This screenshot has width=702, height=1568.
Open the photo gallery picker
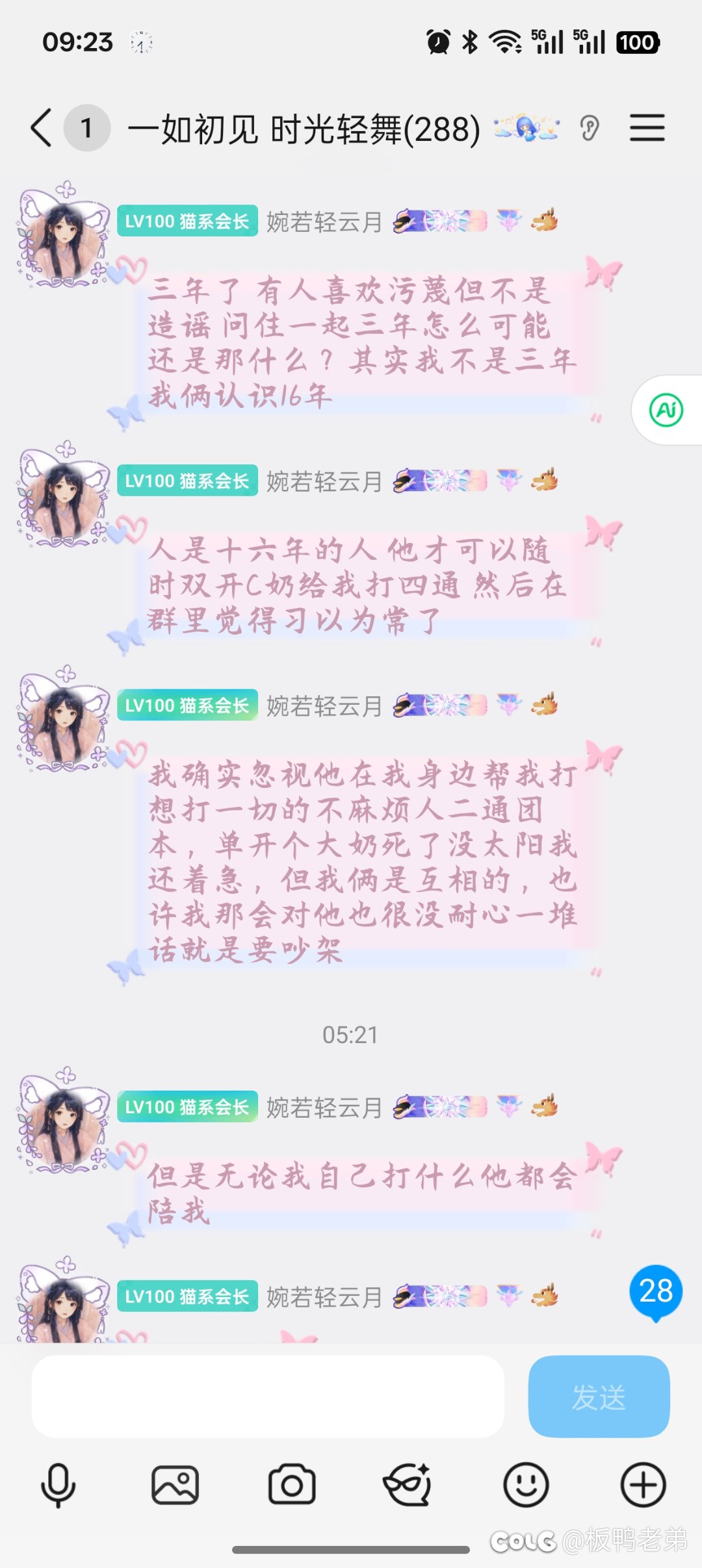(x=175, y=1485)
